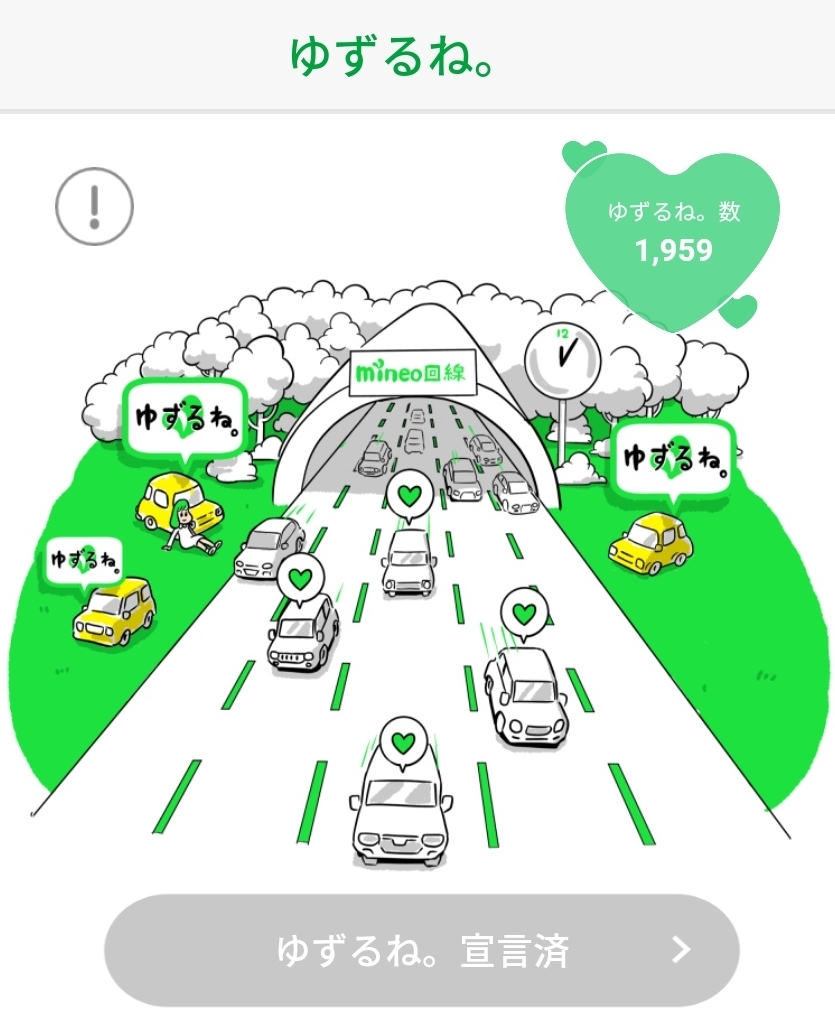
Task: Open the exclamation mark info icon
Action: (94, 206)
